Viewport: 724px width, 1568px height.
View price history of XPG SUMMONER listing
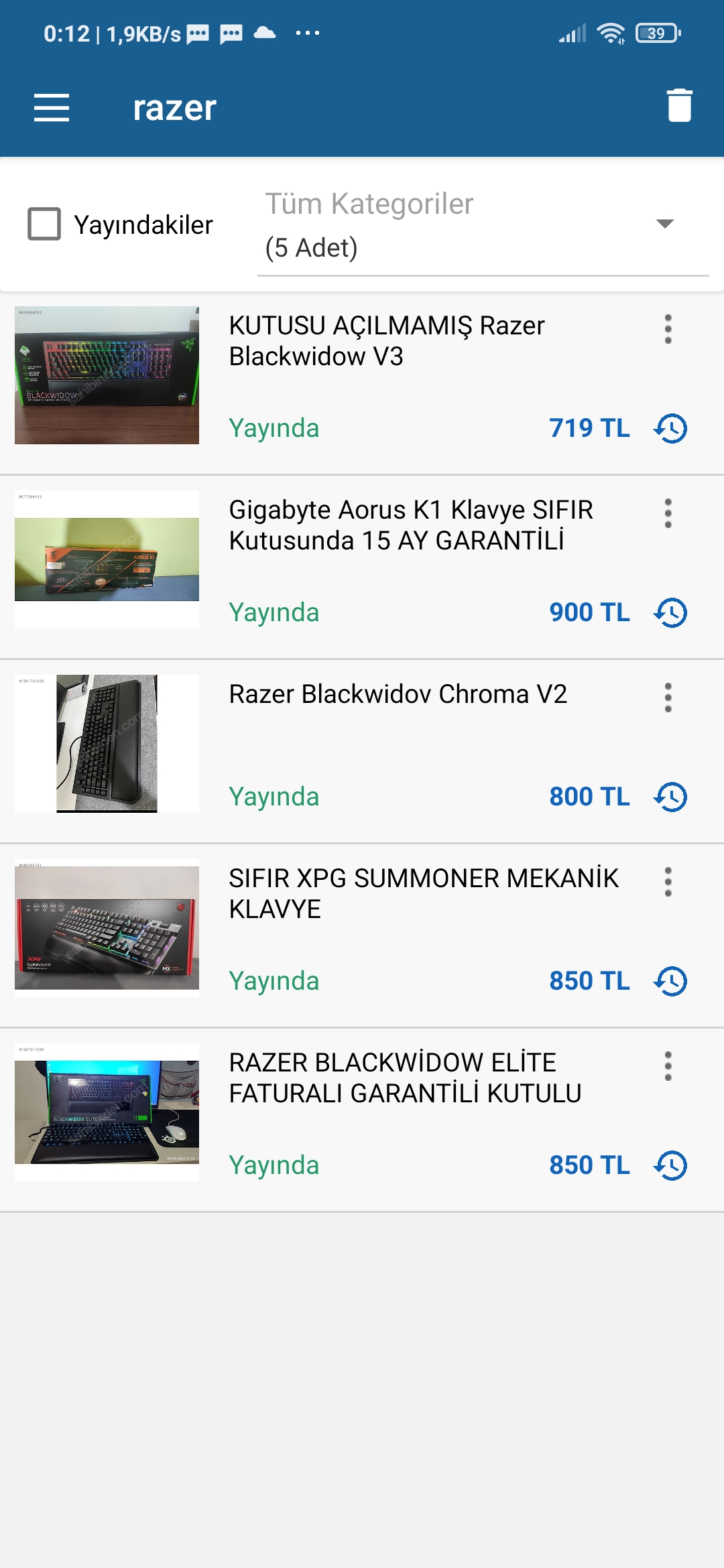coord(671,981)
